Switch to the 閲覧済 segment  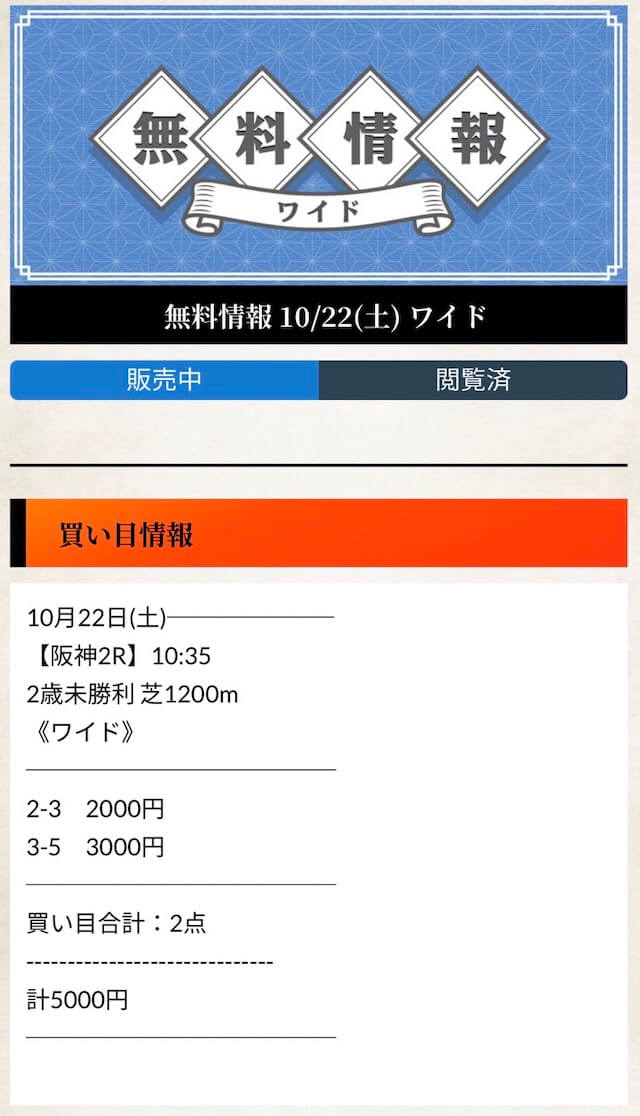coord(473,380)
